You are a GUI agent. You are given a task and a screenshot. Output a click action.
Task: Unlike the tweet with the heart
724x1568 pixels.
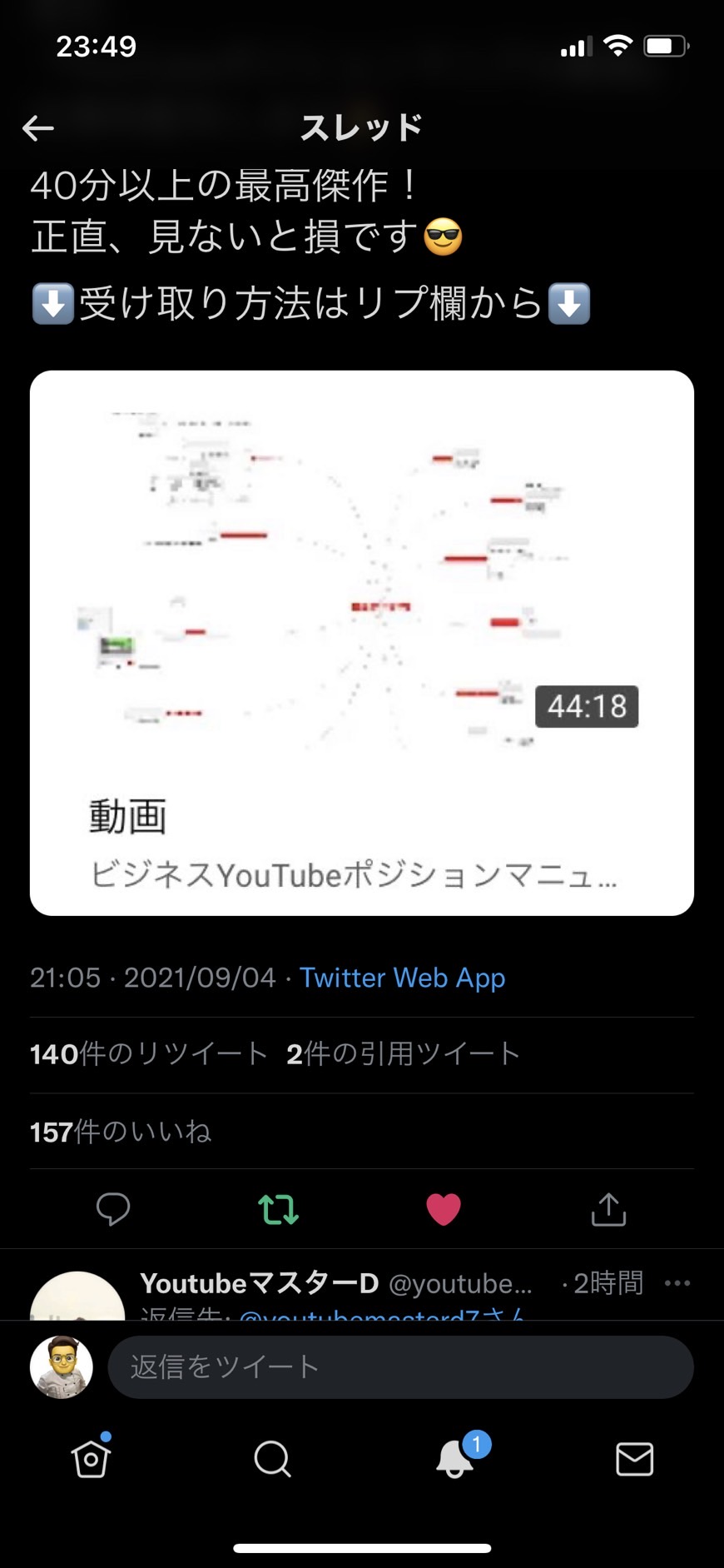(x=444, y=1209)
